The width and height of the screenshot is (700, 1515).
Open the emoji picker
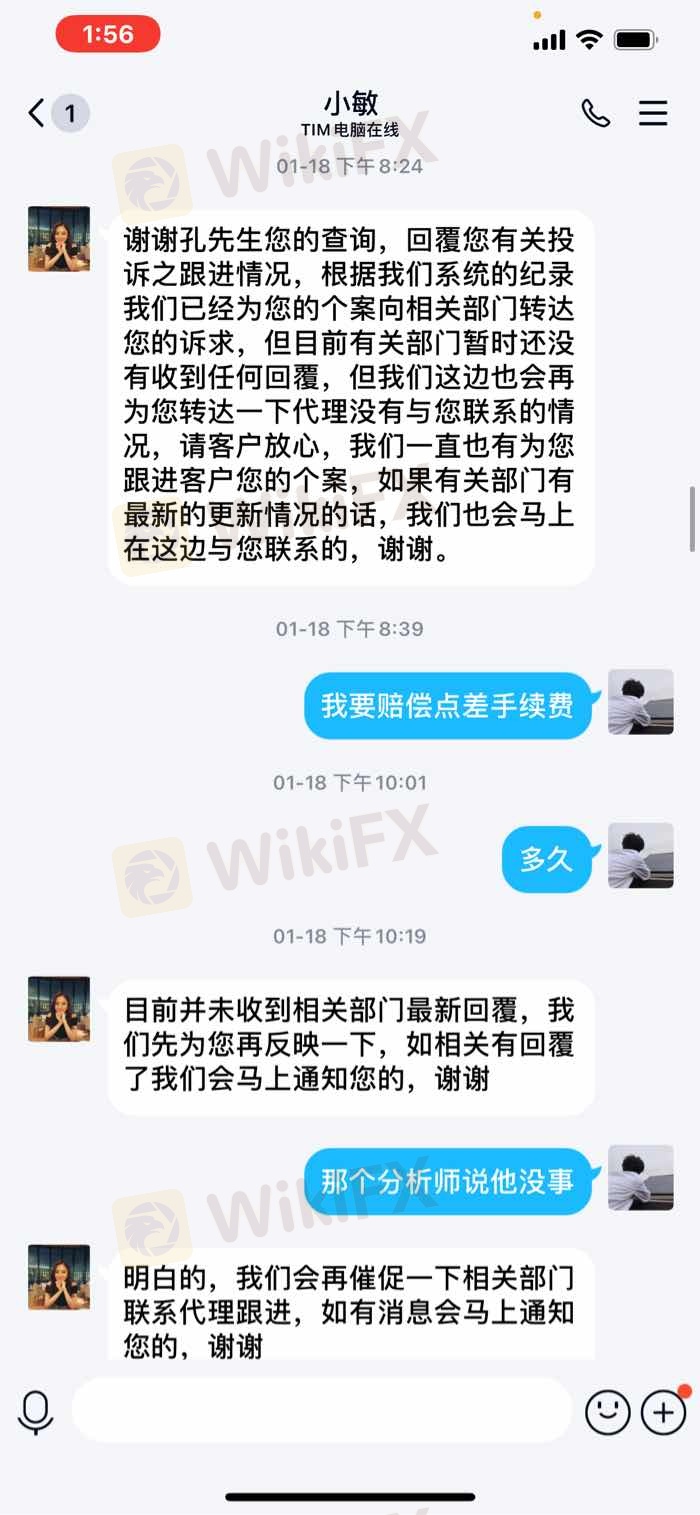[x=607, y=1412]
